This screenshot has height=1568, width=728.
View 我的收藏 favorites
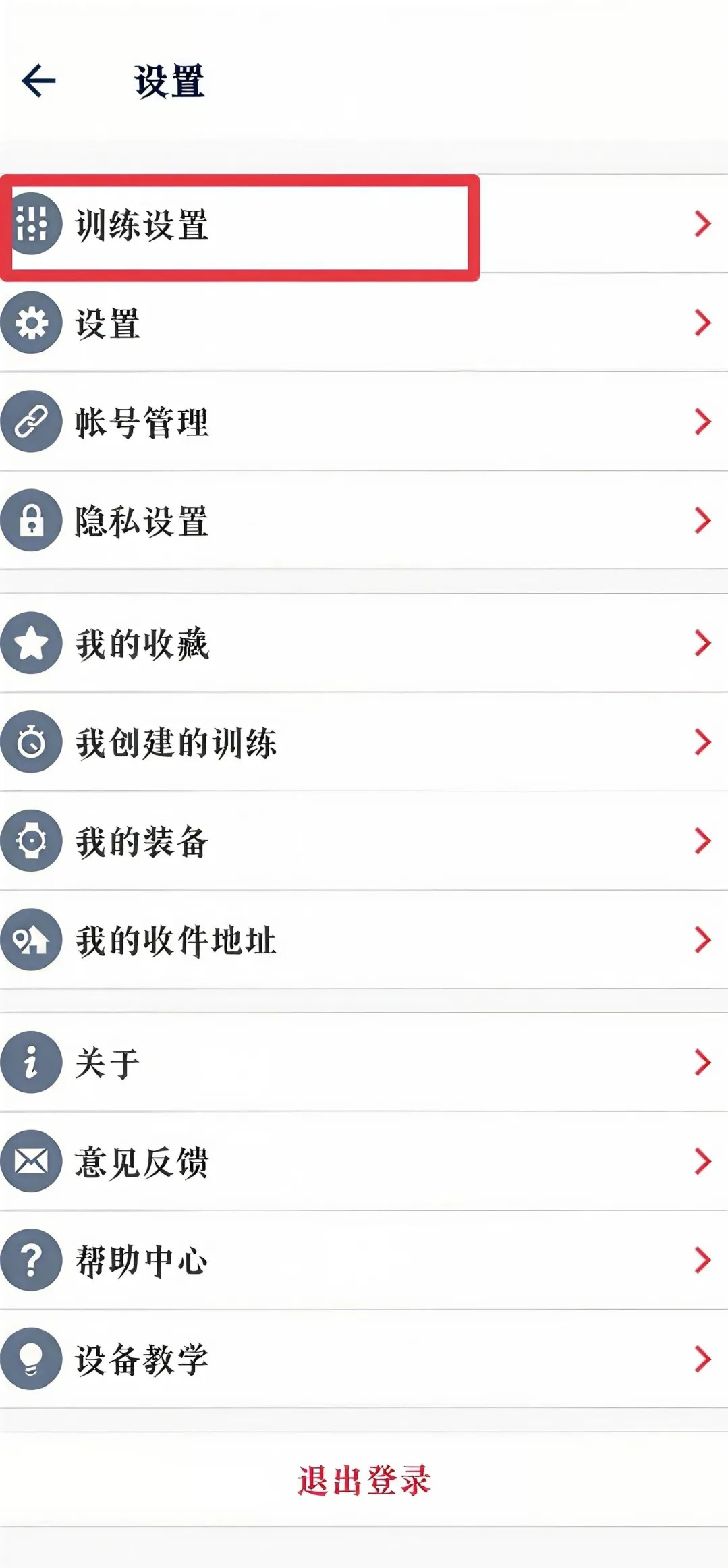(142, 644)
